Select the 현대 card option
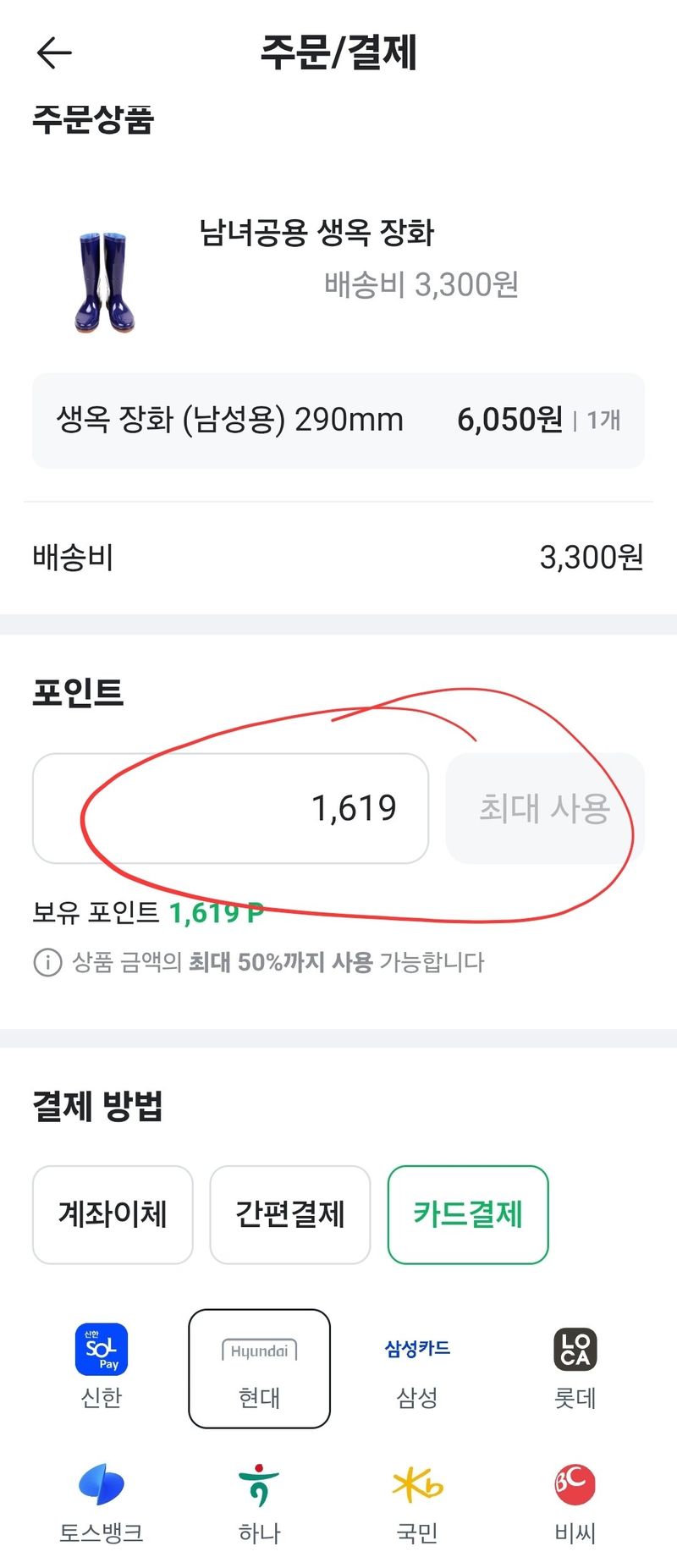677x1568 pixels. click(259, 1368)
